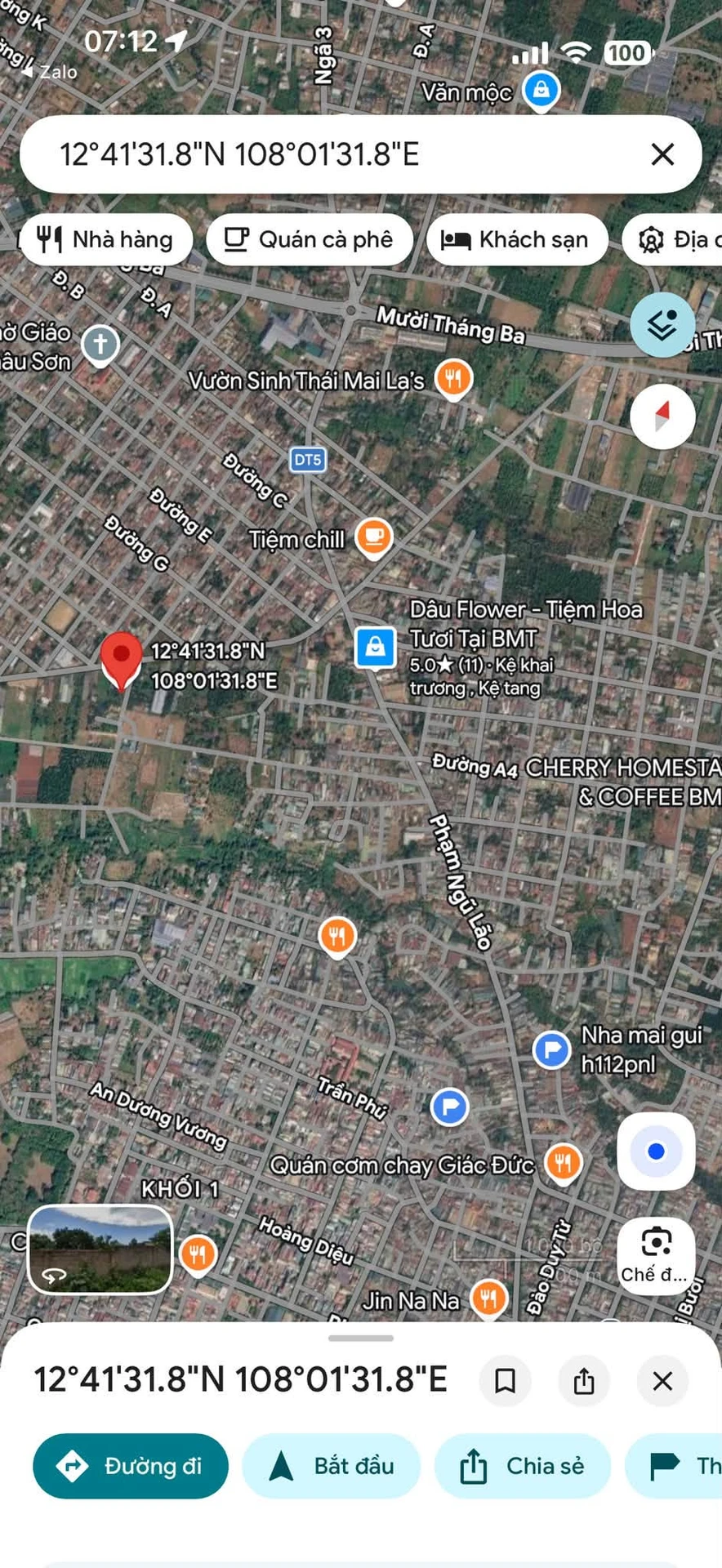
Task: Open the Tiệm chill cafe marker
Action: pyautogui.click(x=374, y=537)
